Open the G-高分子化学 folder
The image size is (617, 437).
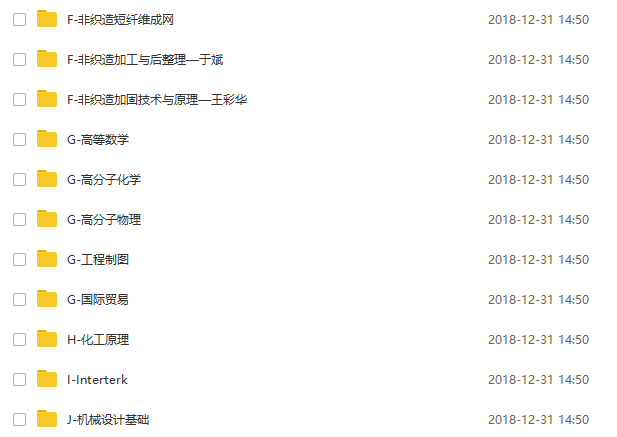[104, 179]
